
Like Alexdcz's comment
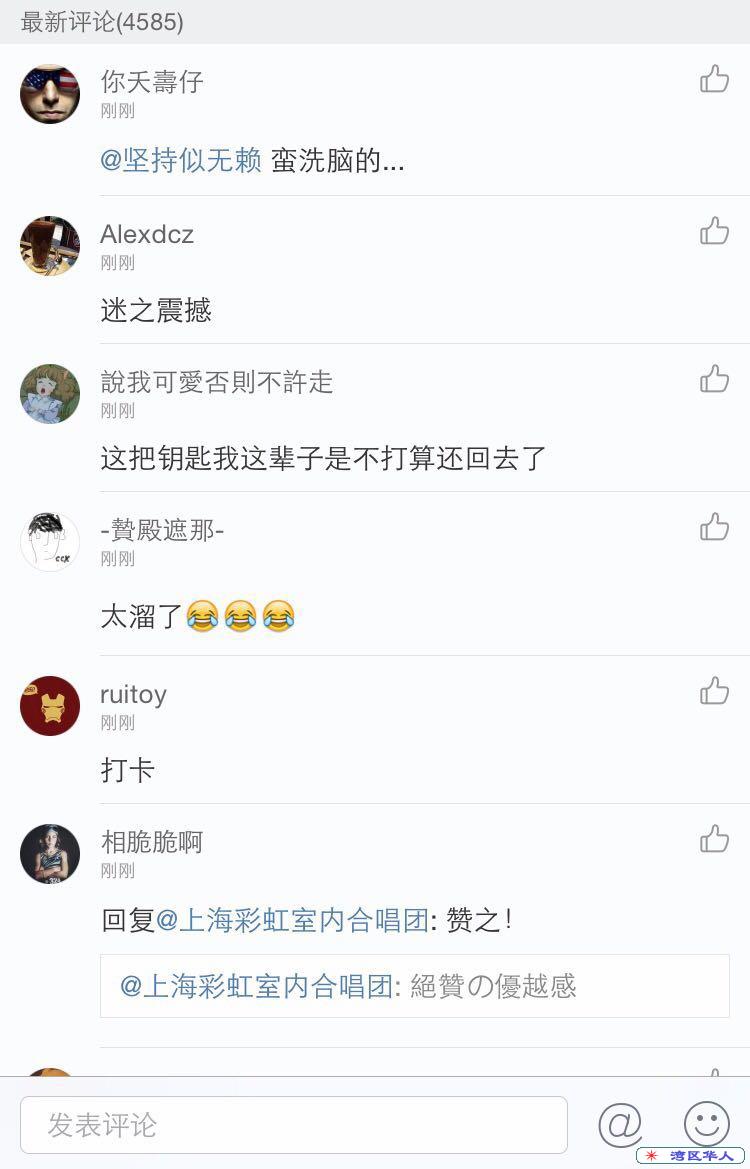click(x=714, y=231)
